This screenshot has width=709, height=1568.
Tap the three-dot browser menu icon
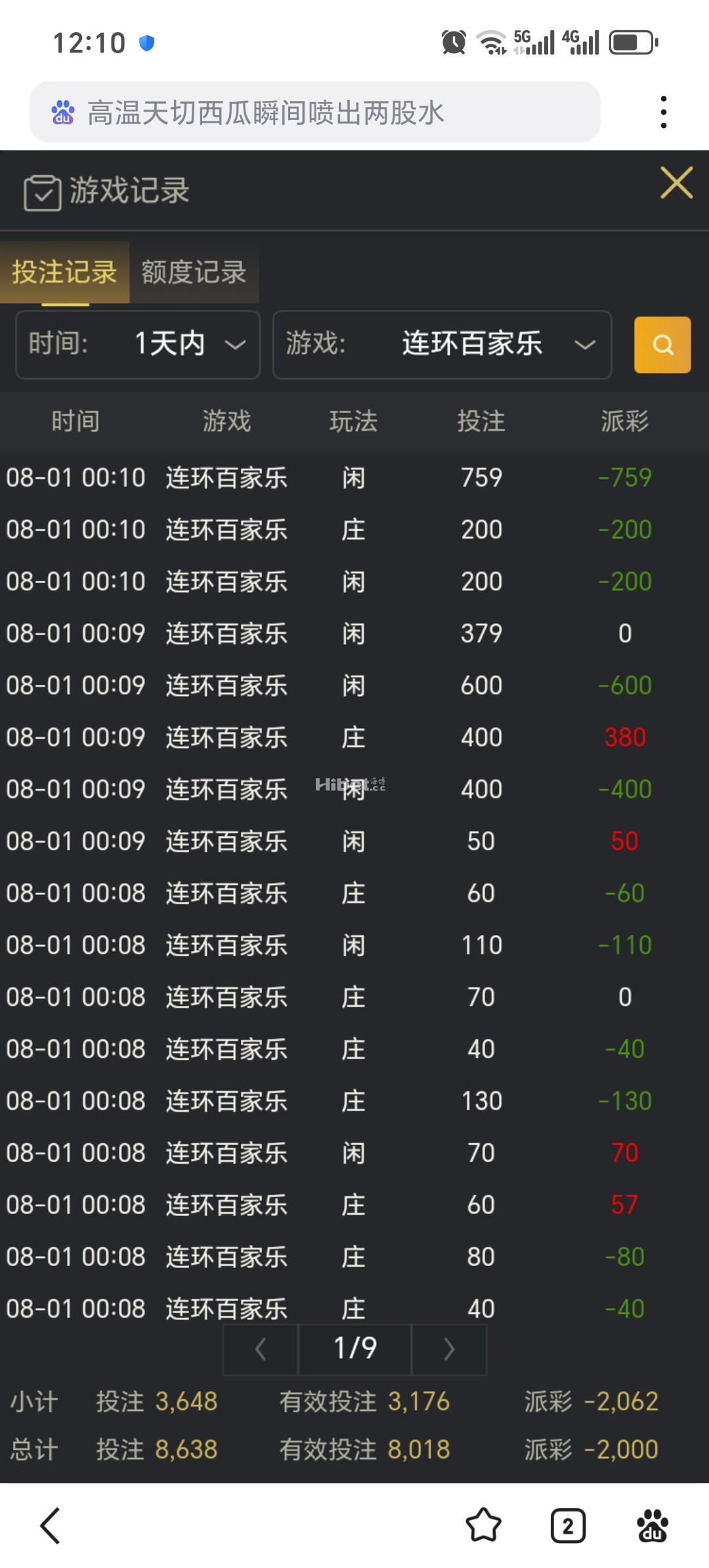tap(664, 112)
